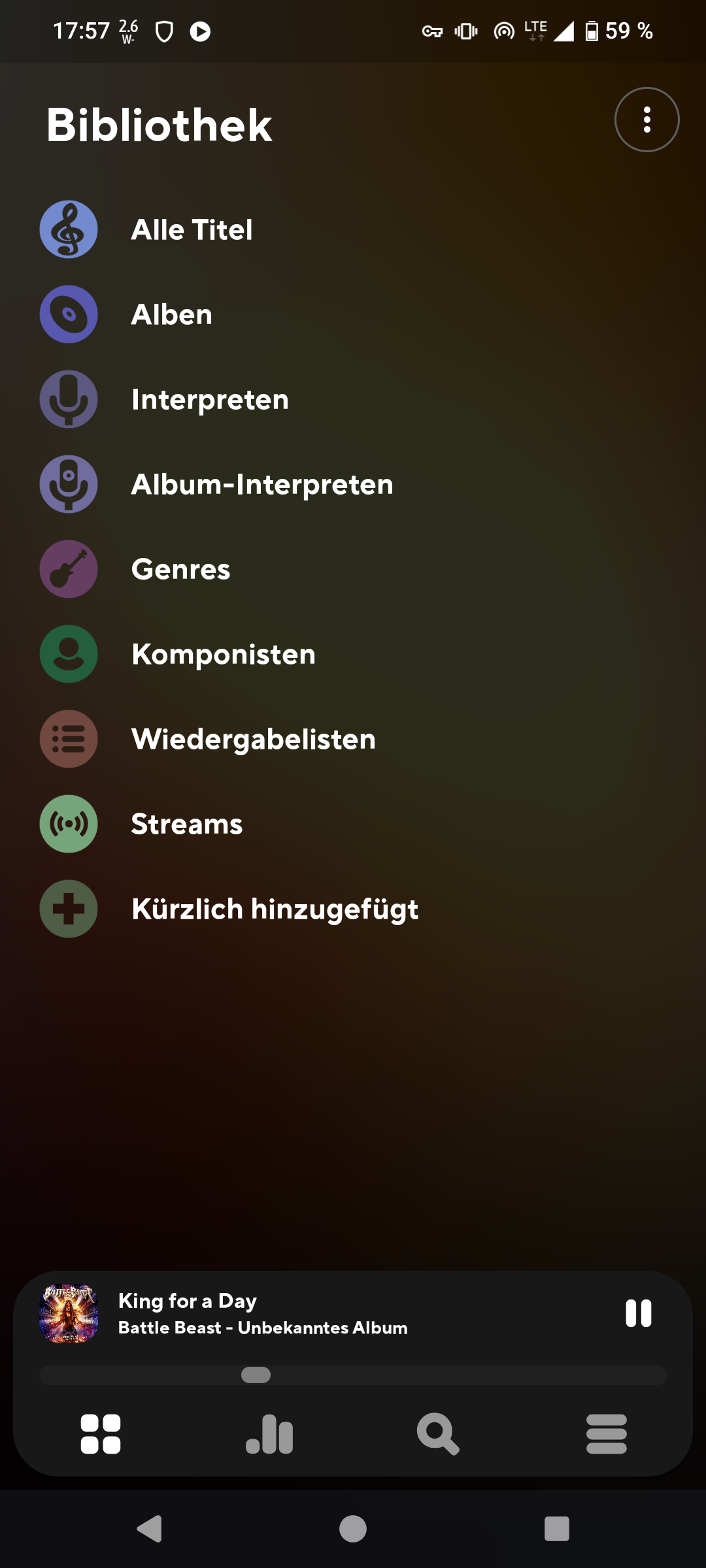Switch to the equalizer bars tab
706x1568 pixels.
coord(269,1434)
